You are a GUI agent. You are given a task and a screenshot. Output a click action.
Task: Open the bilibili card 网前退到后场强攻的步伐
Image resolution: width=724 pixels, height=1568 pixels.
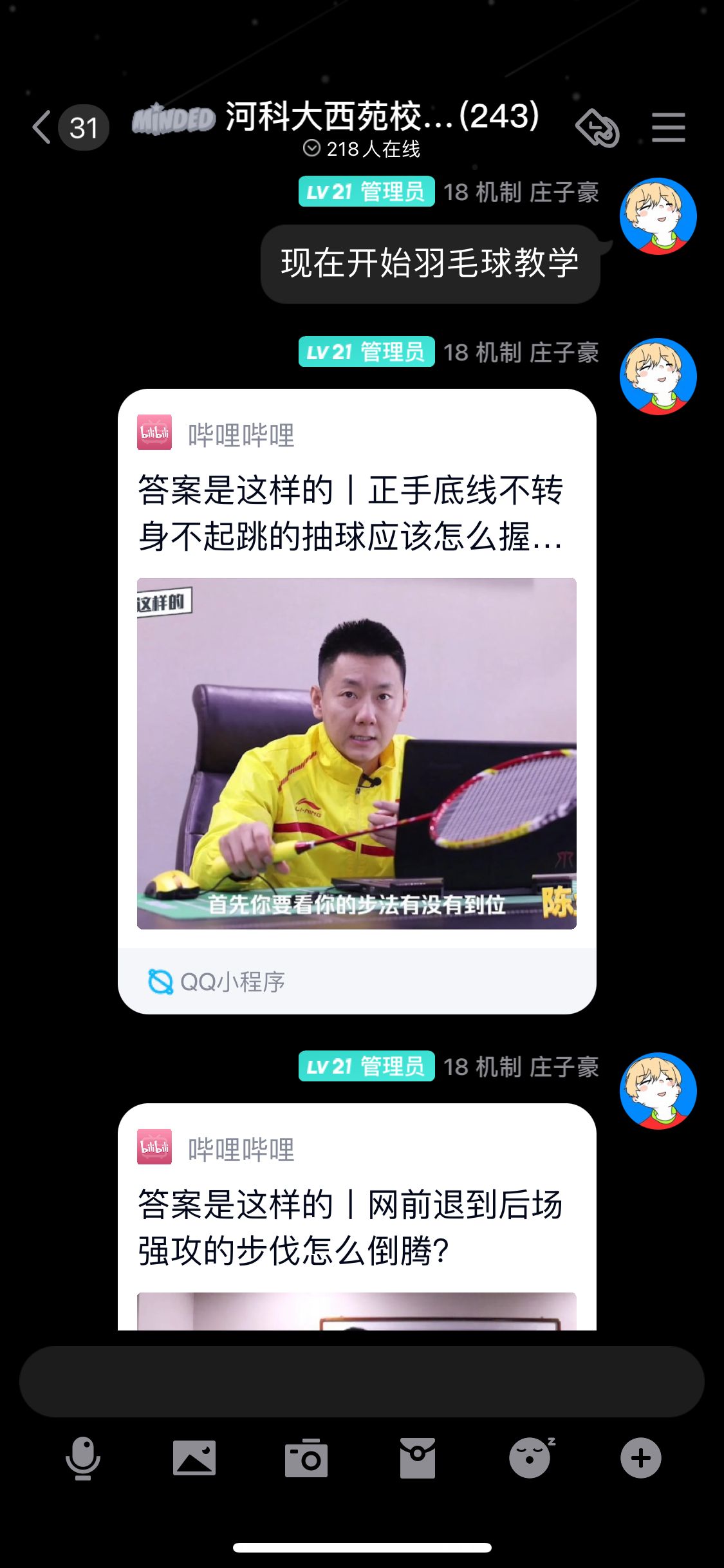[357, 1217]
